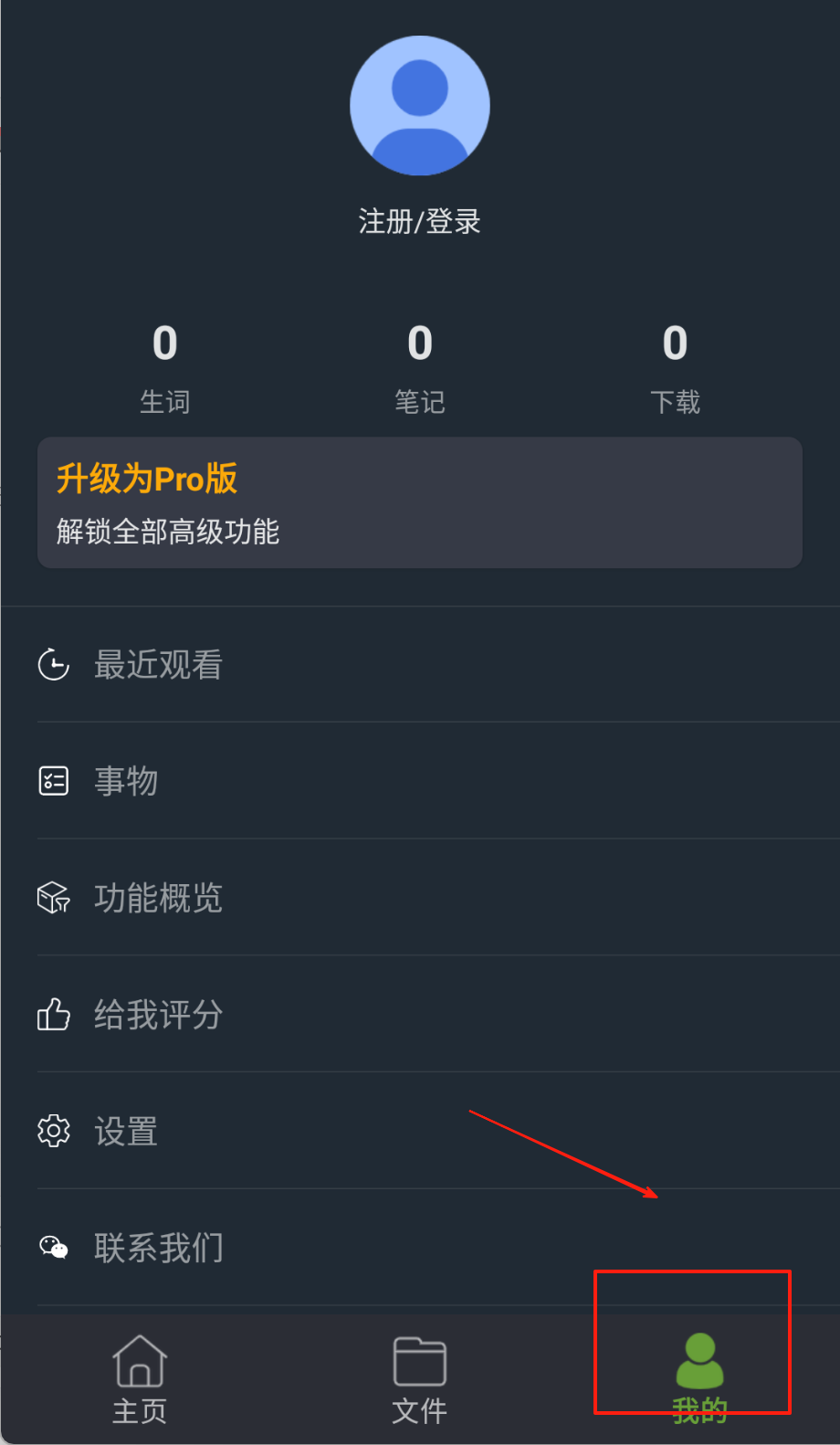This screenshot has width=840, height=1445.
Task: Open the 笔记 notes section
Action: pyautogui.click(x=420, y=367)
